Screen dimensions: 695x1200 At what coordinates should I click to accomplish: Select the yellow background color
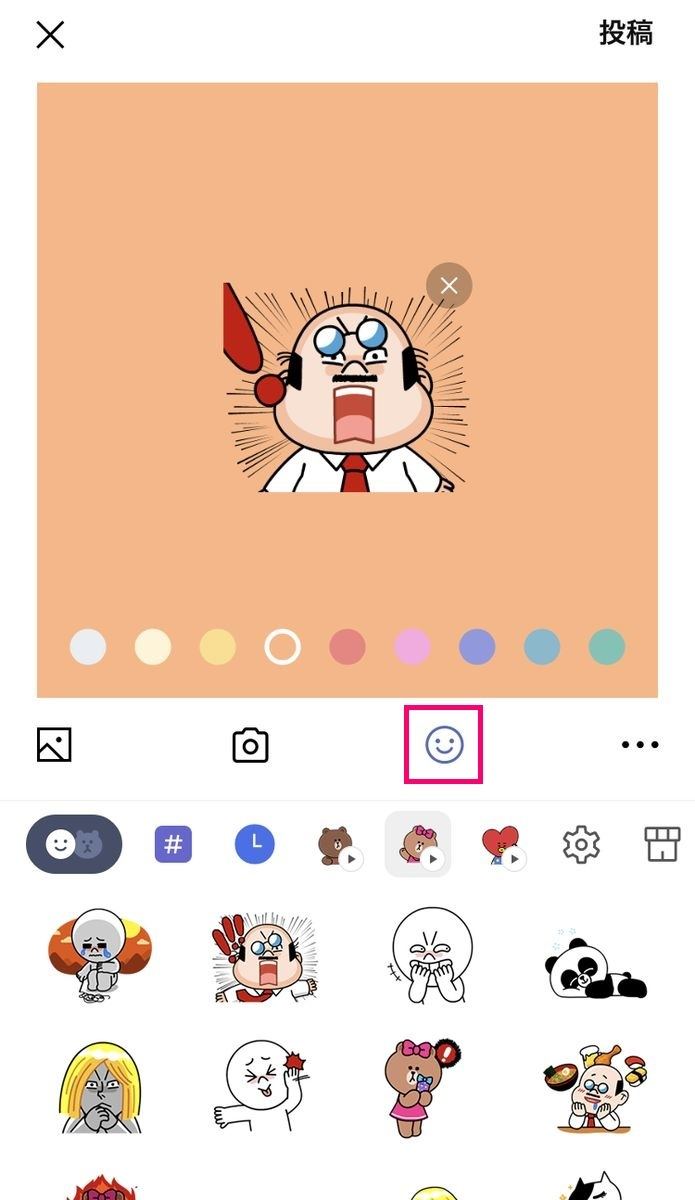(x=218, y=647)
